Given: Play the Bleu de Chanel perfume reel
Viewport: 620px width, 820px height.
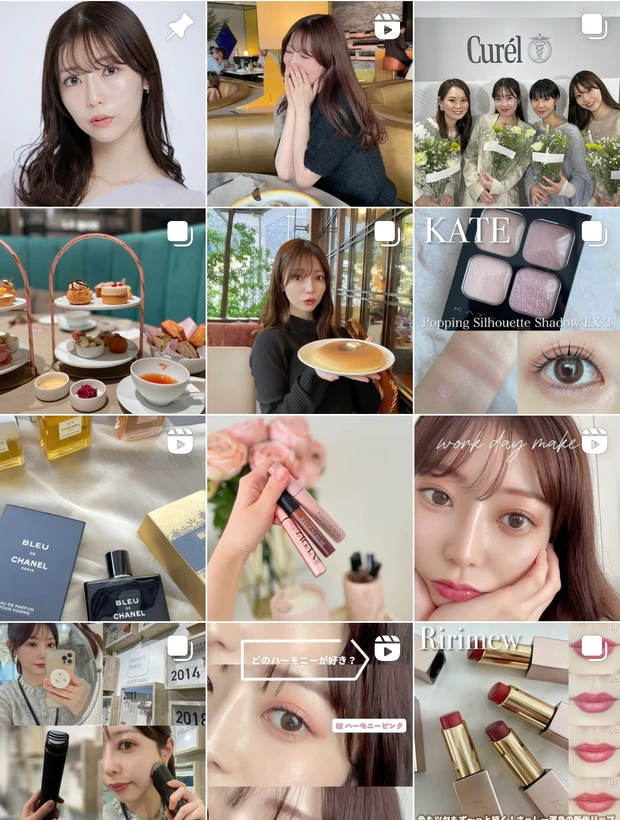Looking at the screenshot, I should [x=102, y=518].
